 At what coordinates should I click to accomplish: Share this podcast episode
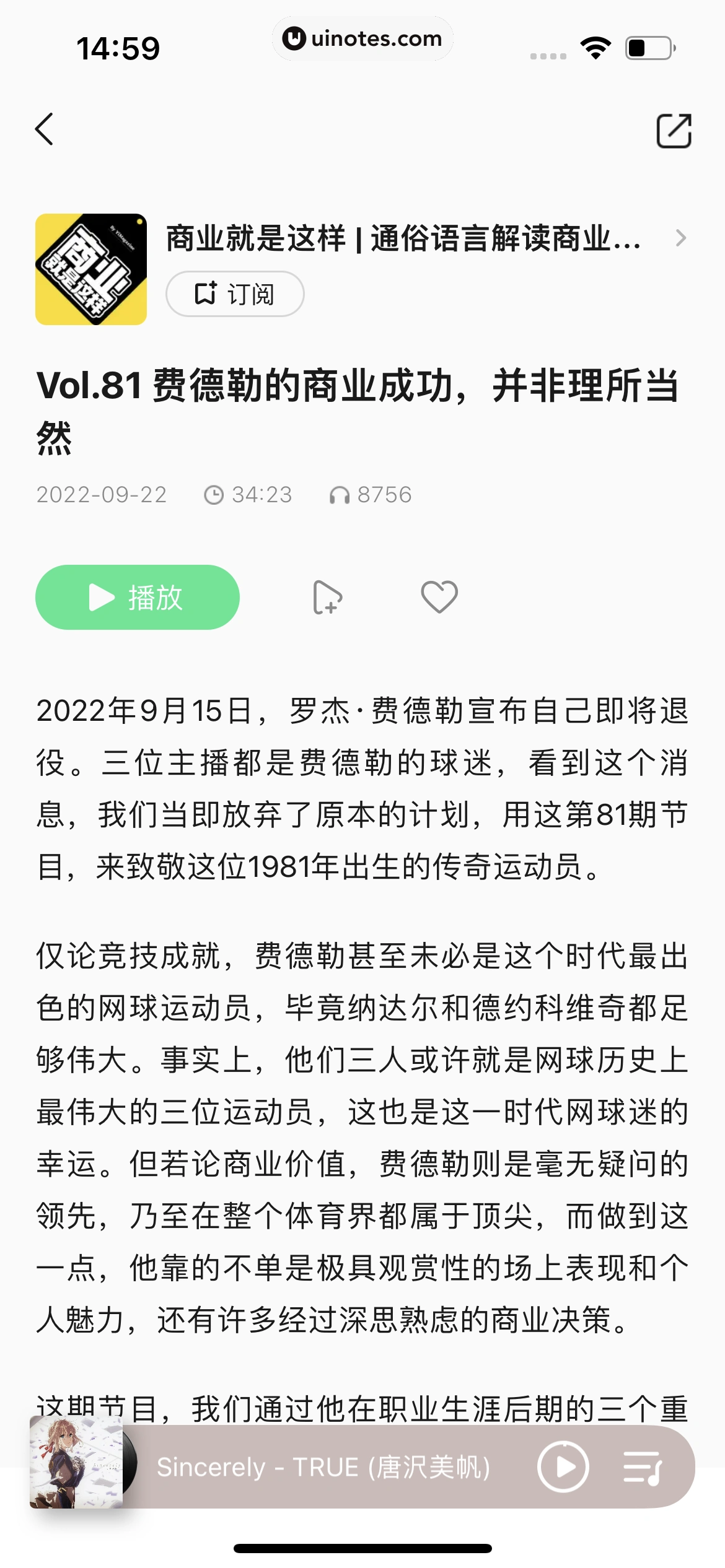[674, 131]
